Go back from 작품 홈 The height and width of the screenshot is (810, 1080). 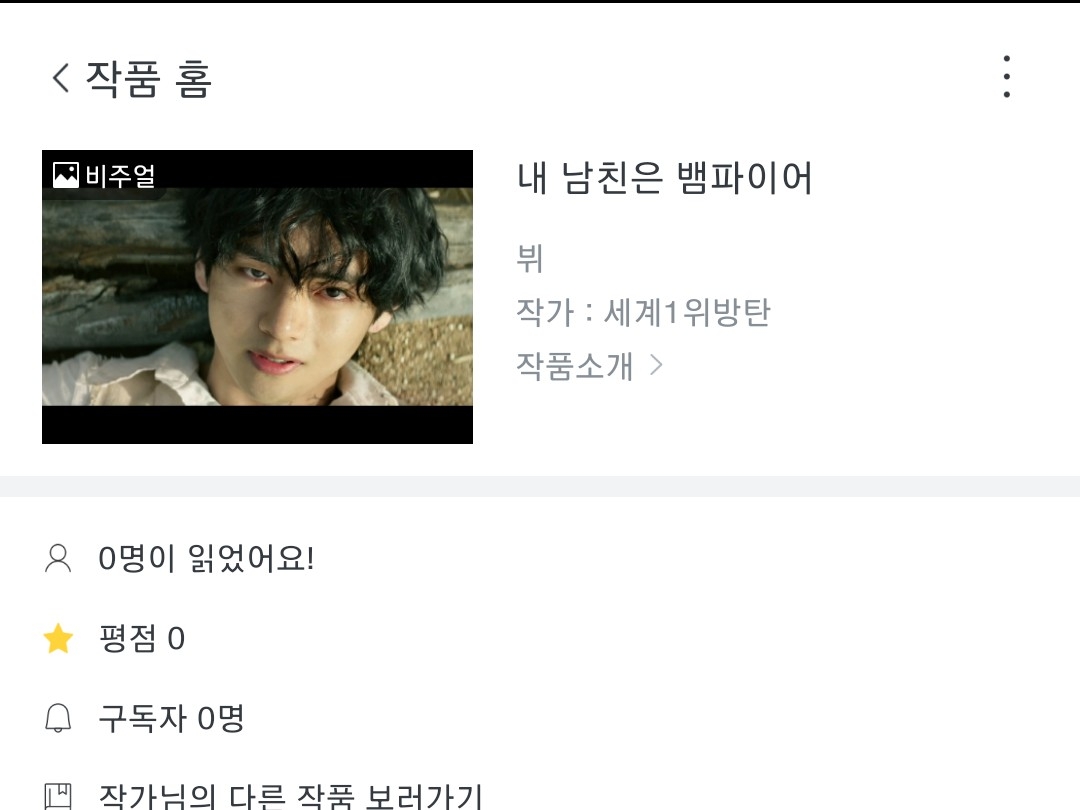tap(61, 77)
